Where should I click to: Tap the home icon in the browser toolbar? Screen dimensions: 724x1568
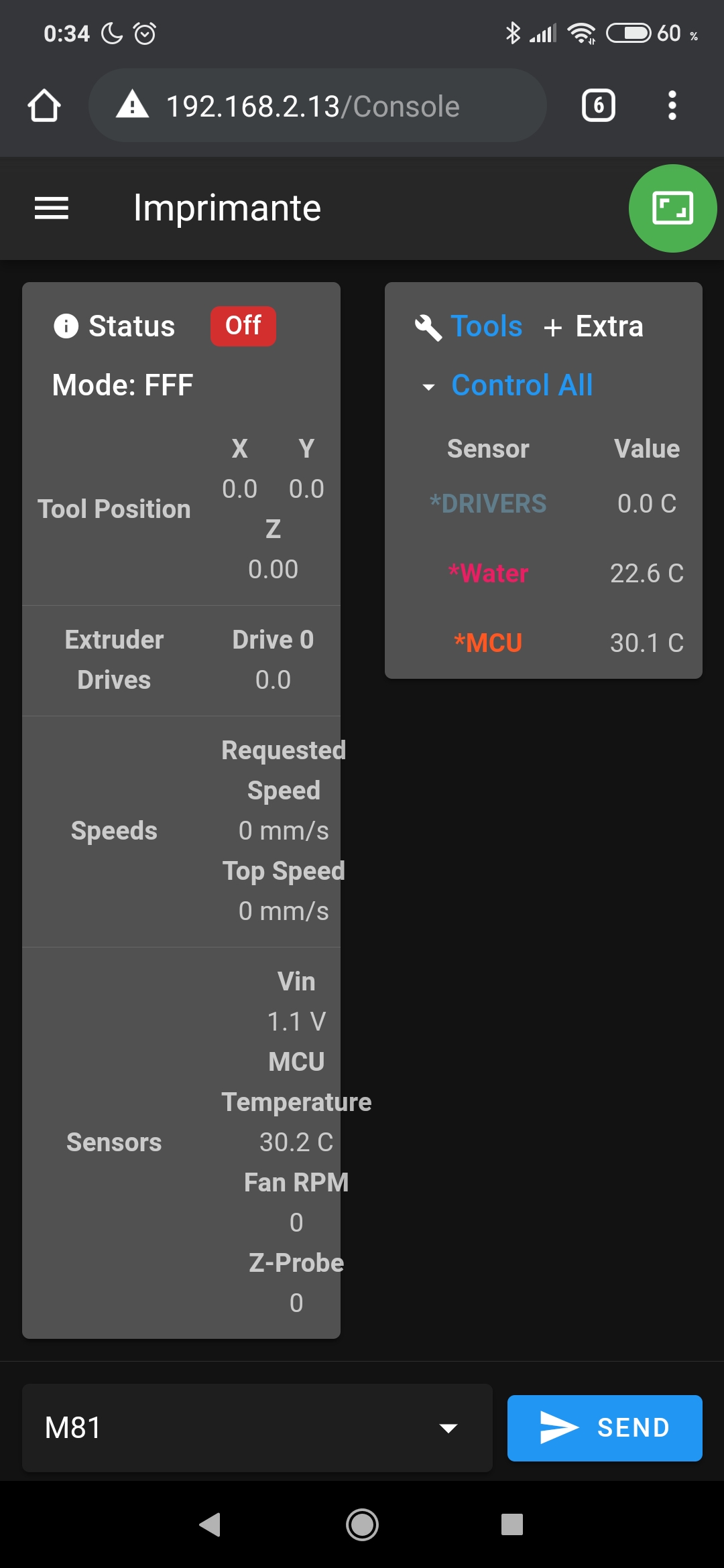coord(44,105)
